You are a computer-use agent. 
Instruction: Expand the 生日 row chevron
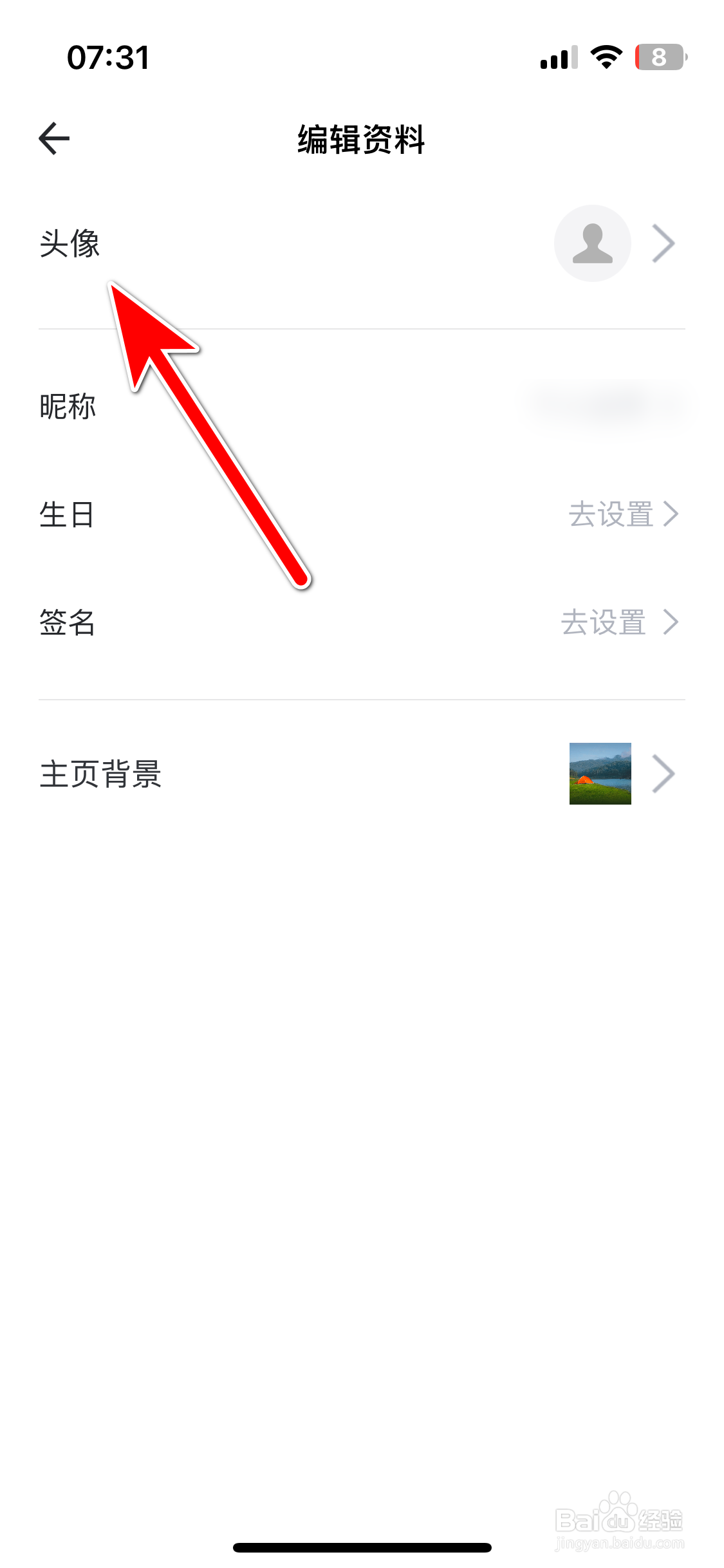(x=673, y=514)
